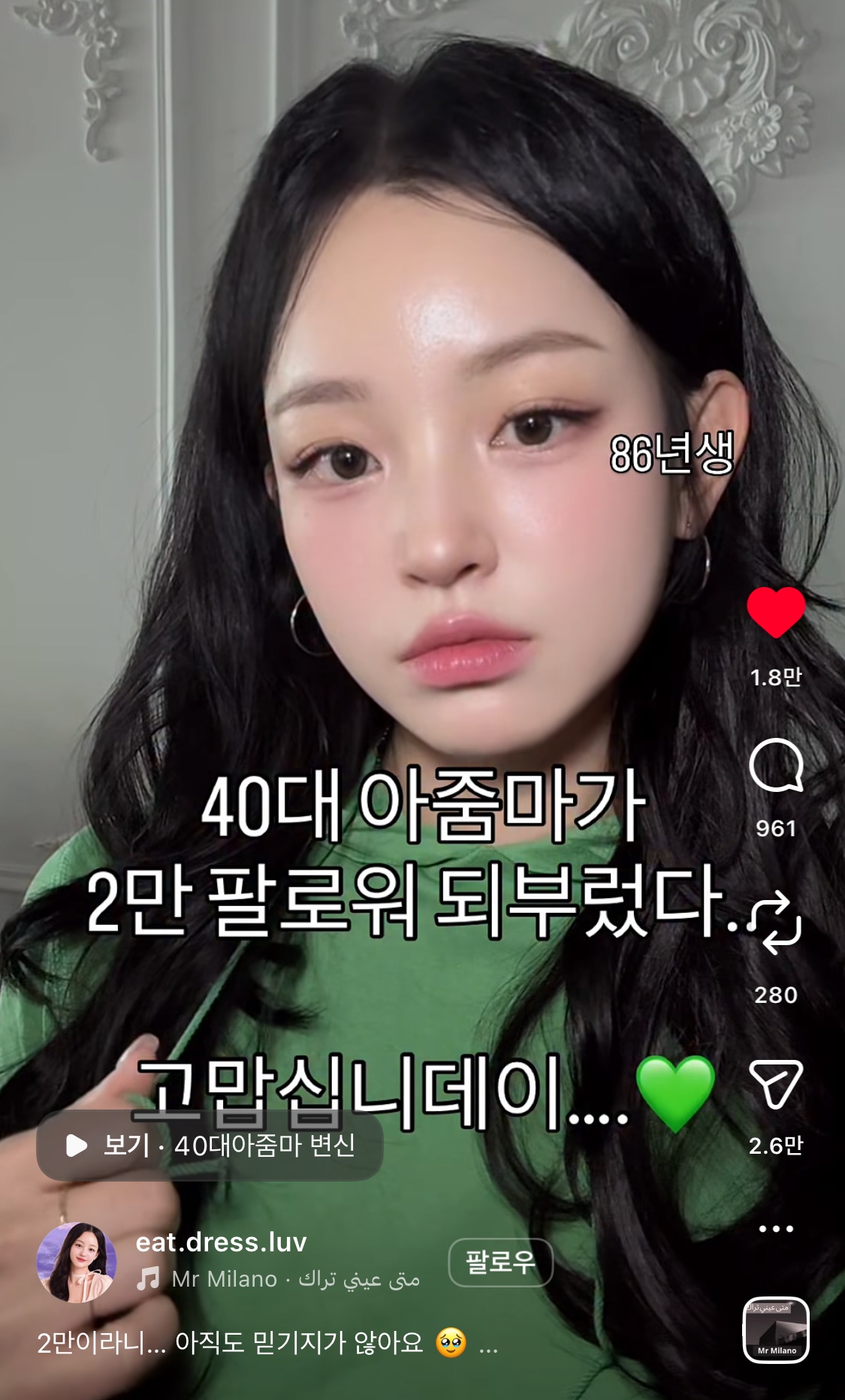Viewport: 845px width, 1400px height.
Task: Expand the caption starting with 2만이라니
Action: tap(488, 1343)
